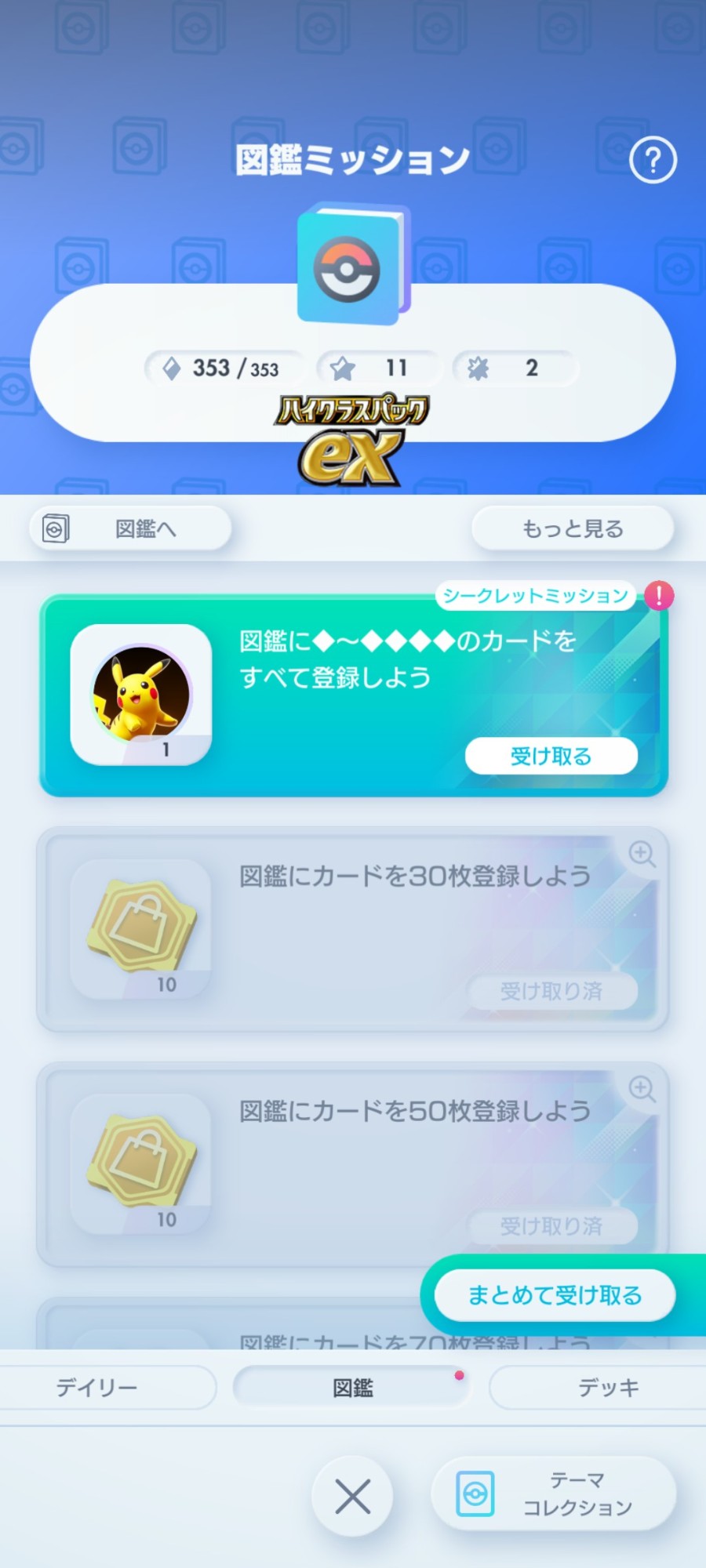Viewport: 706px width, 1568px height.
Task: Open the help question mark icon
Action: pos(653,160)
